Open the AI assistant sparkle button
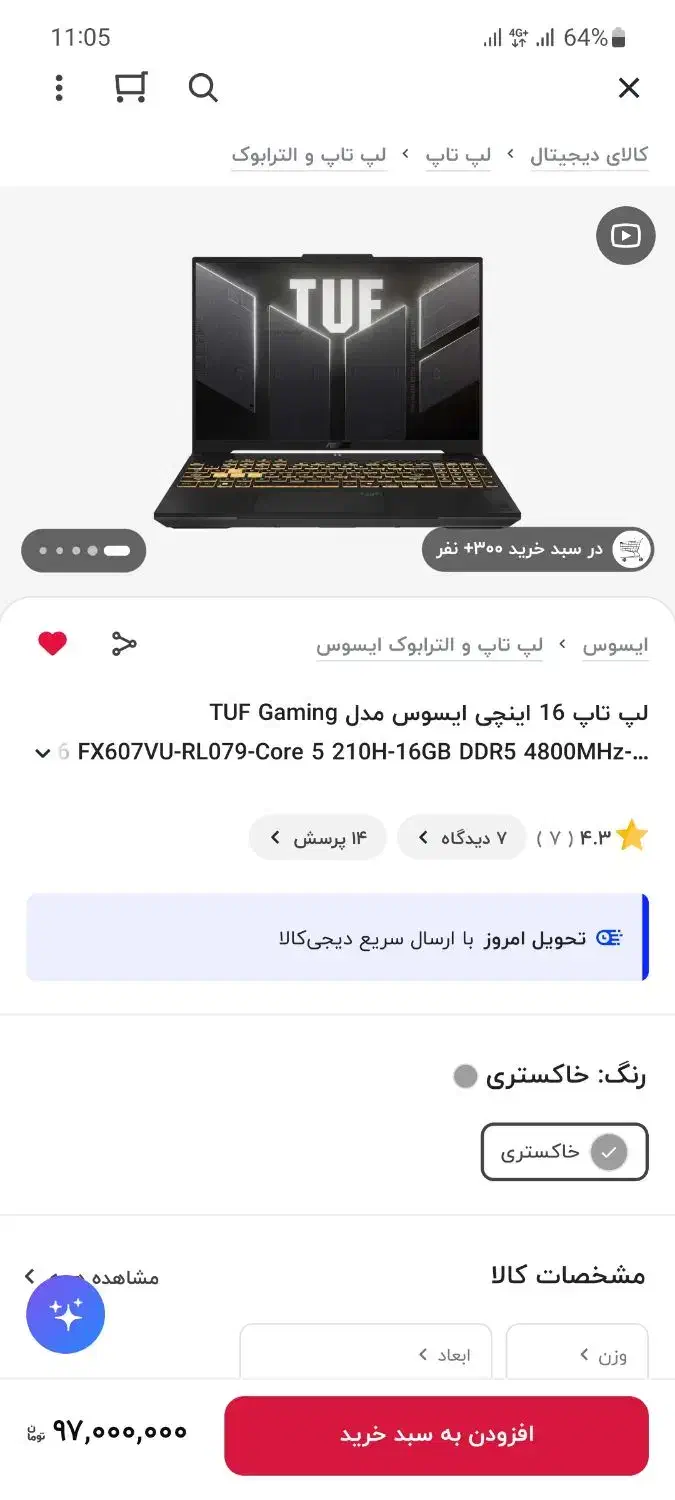Viewport: 675px width, 1500px height. tap(66, 1314)
